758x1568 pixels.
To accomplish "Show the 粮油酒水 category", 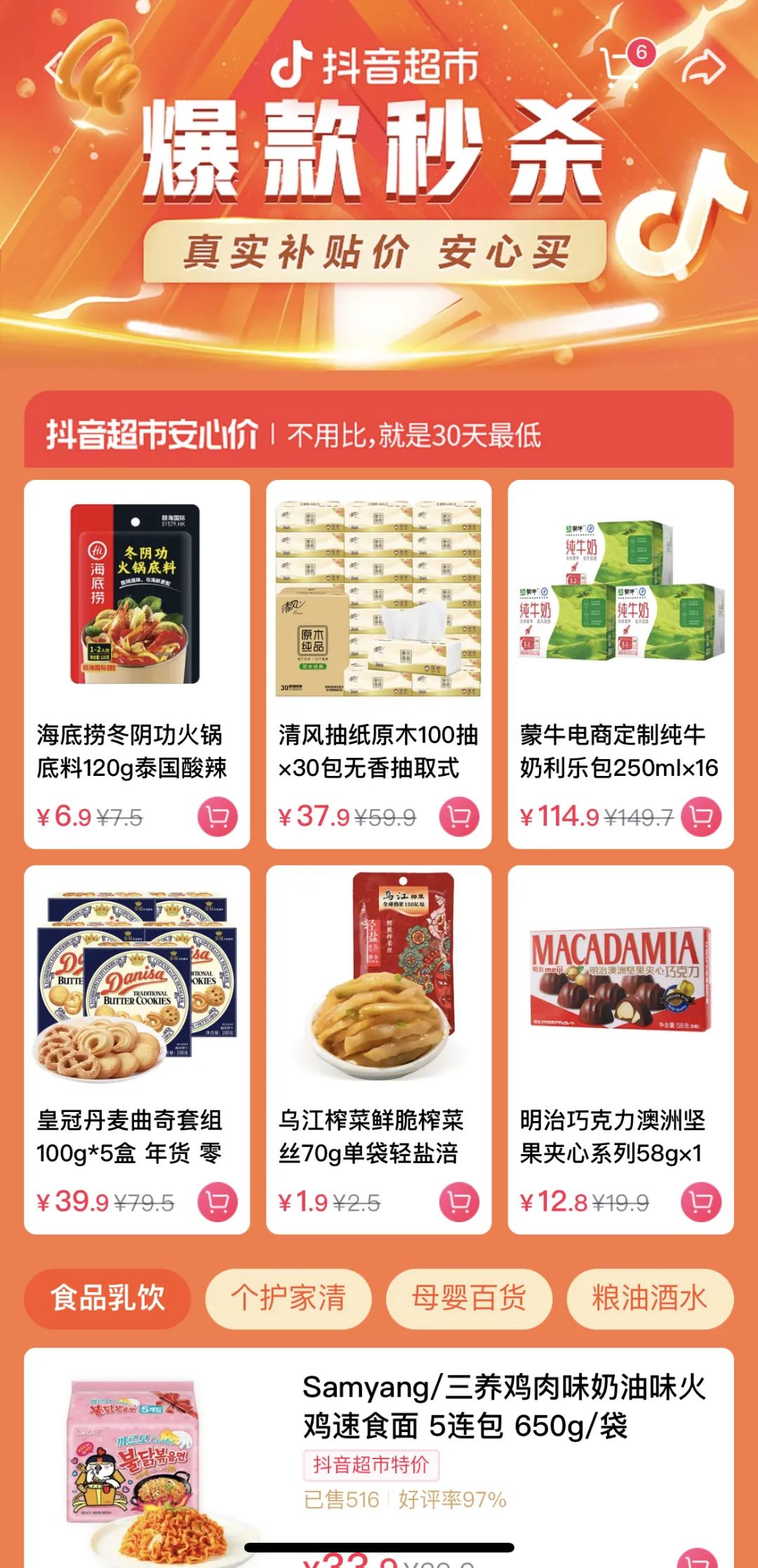I will (649, 1298).
